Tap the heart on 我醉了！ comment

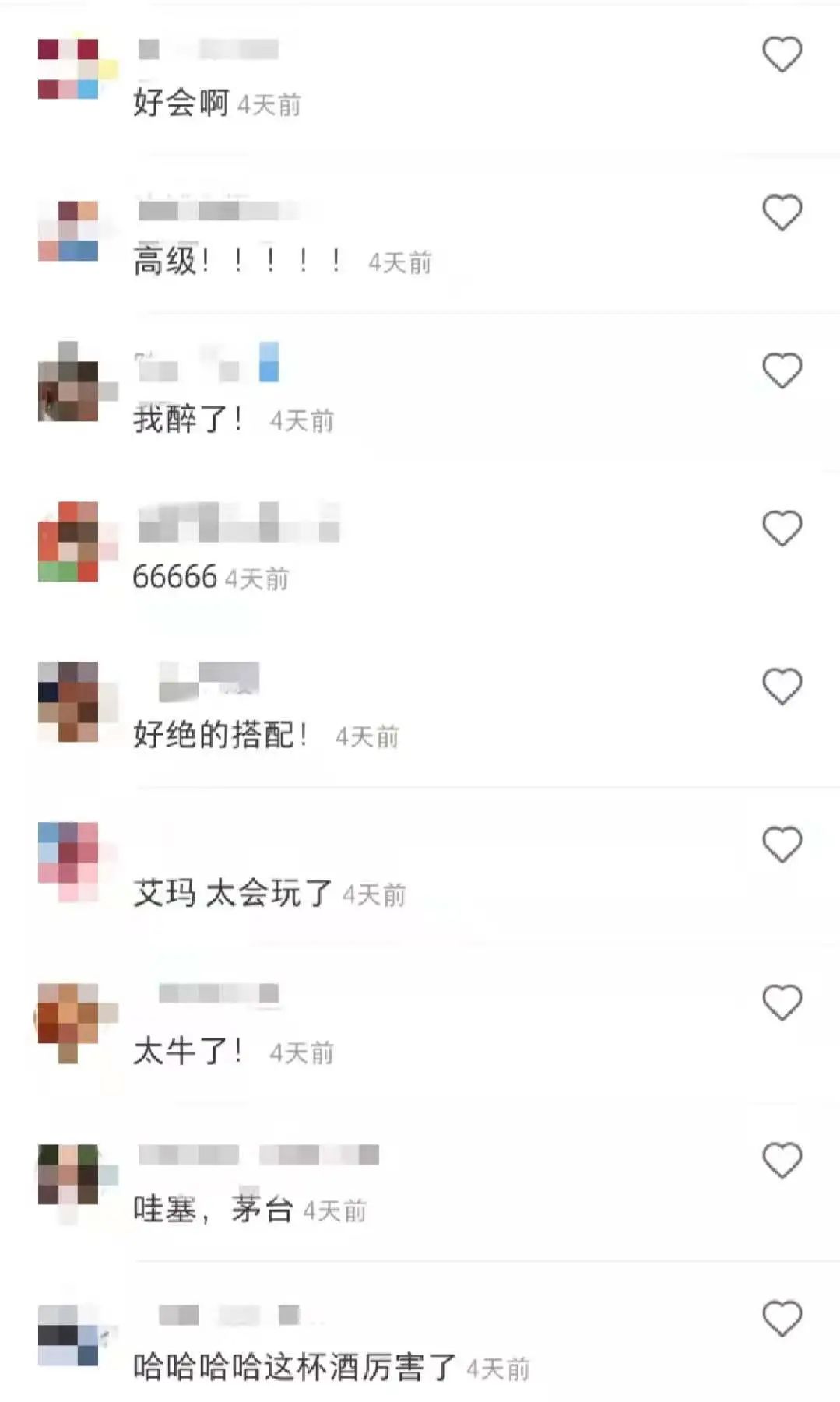click(782, 371)
